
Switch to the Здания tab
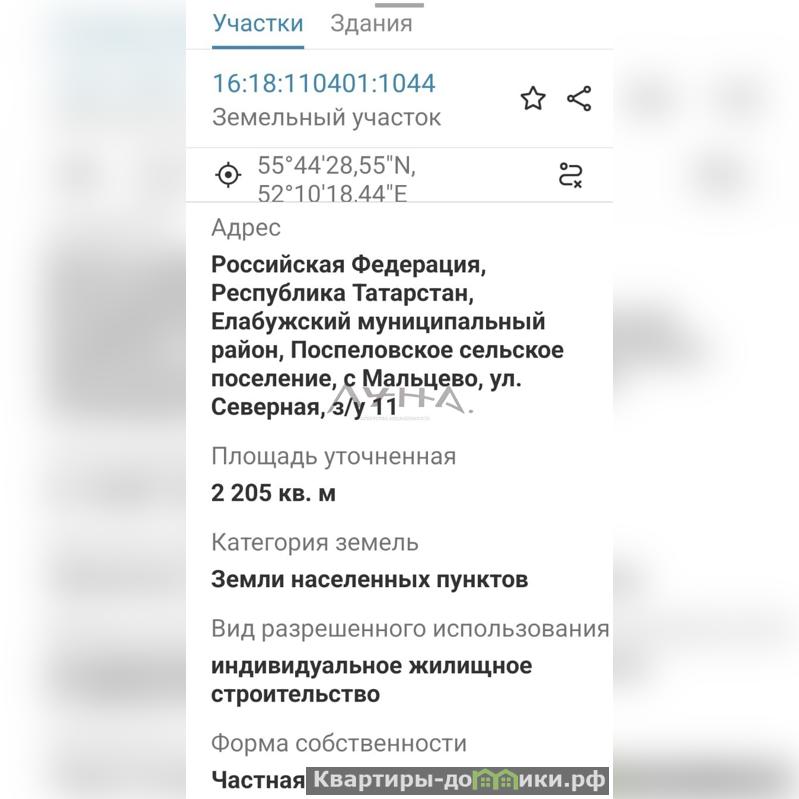(371, 24)
